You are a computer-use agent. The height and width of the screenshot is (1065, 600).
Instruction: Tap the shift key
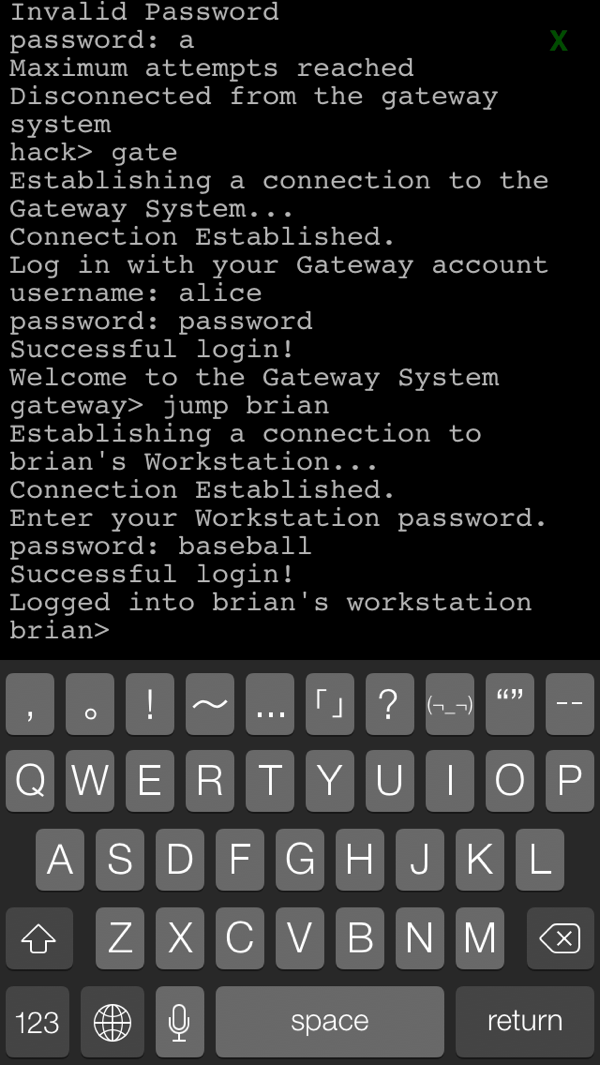39,938
